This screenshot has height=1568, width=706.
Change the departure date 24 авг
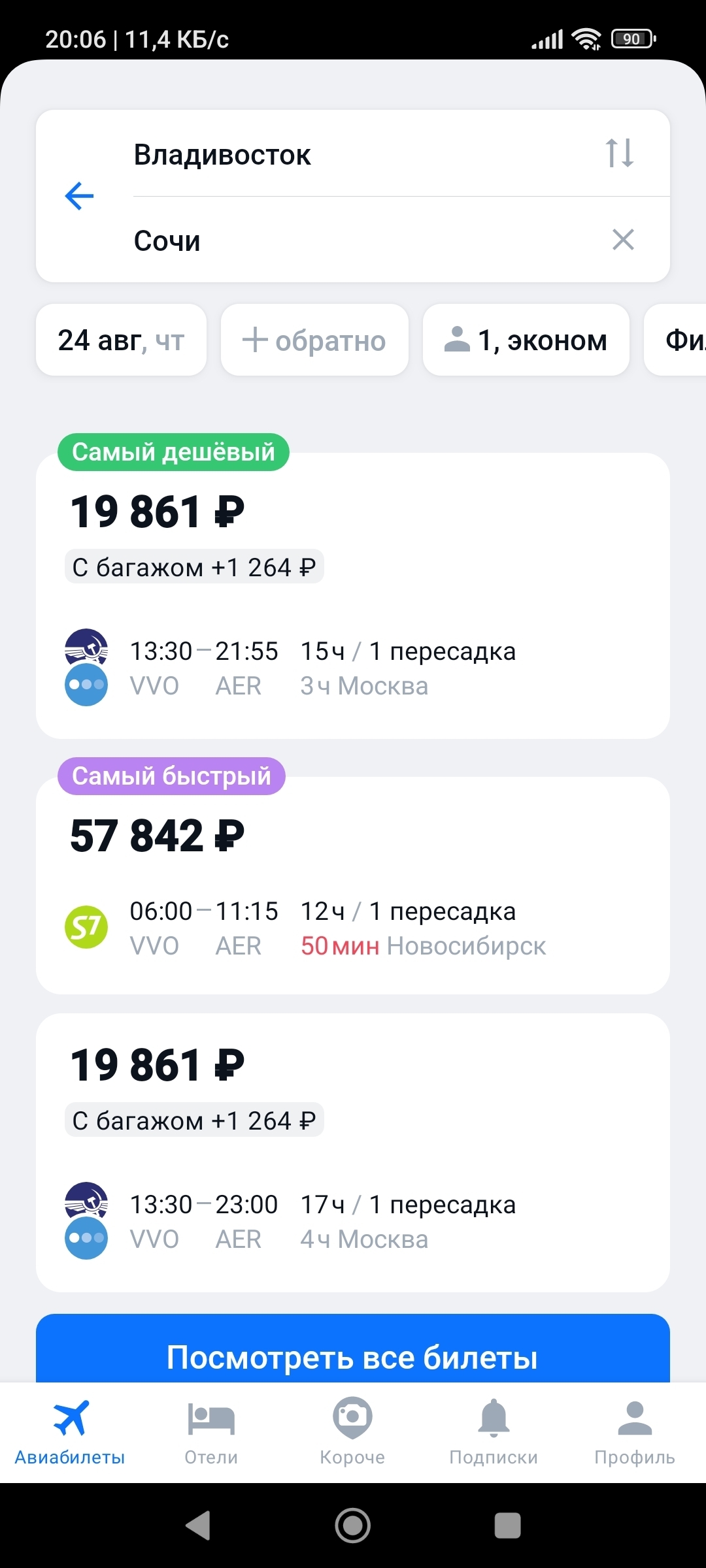(x=122, y=340)
